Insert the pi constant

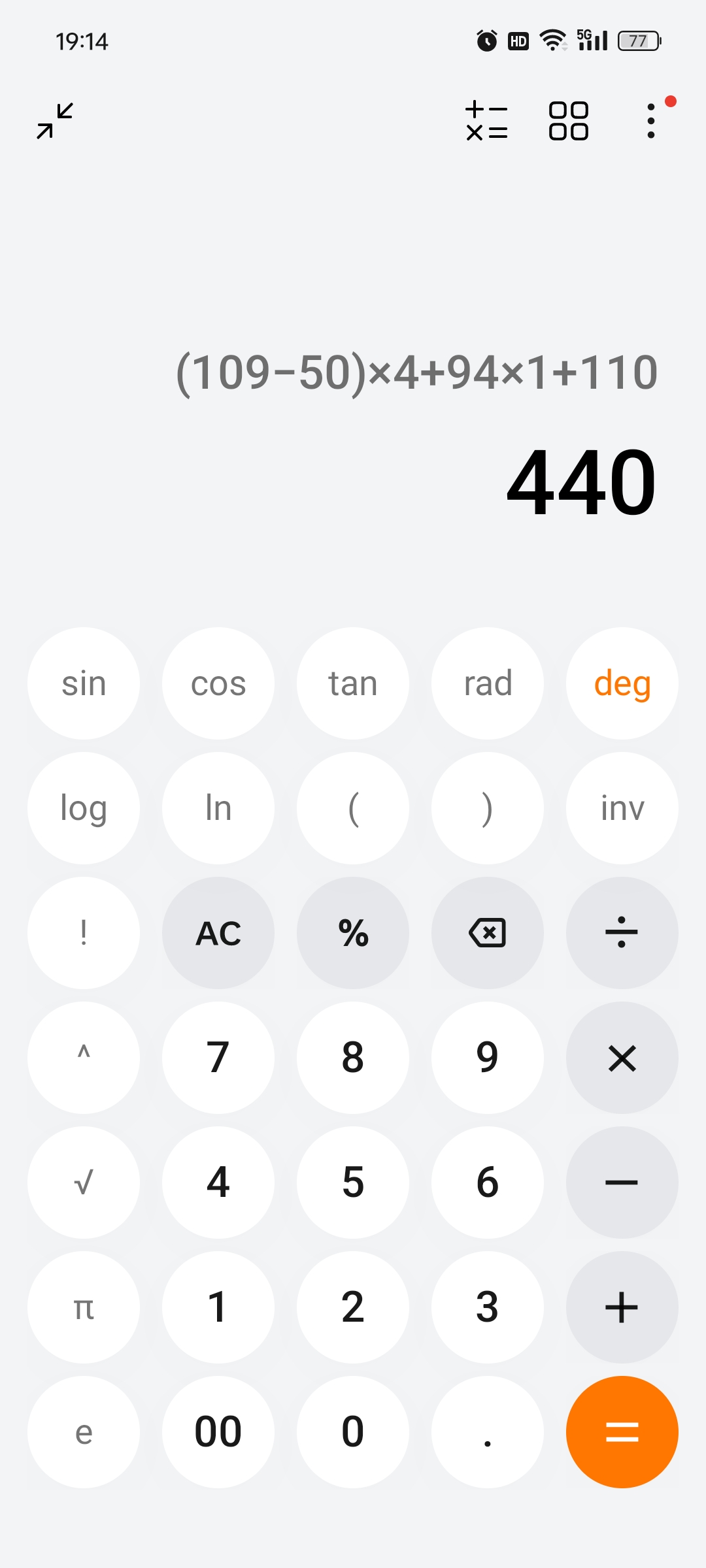84,1307
